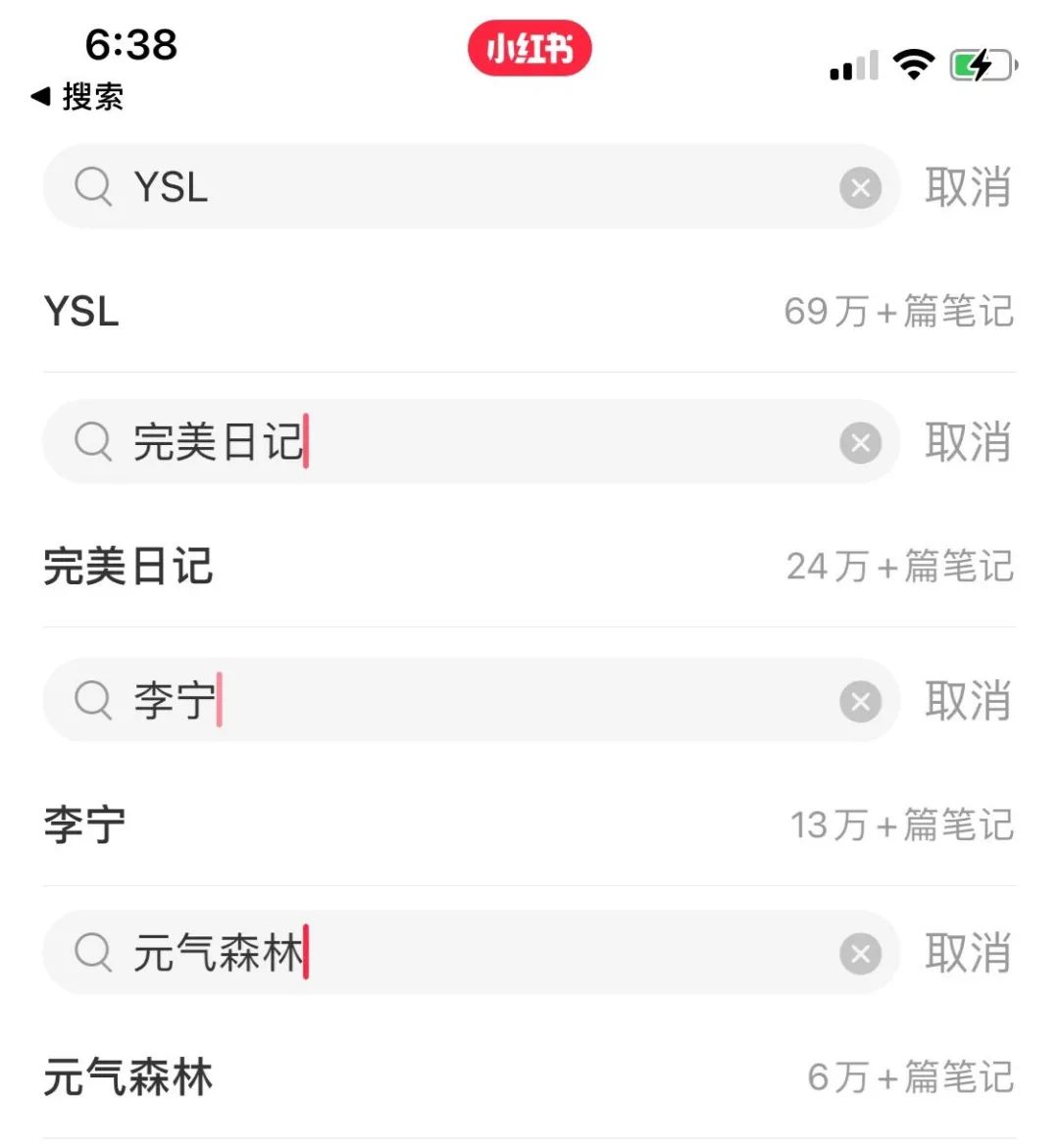Cancel the 李宁 search with 取消
This screenshot has width=1059, height=1148.
[x=969, y=701]
